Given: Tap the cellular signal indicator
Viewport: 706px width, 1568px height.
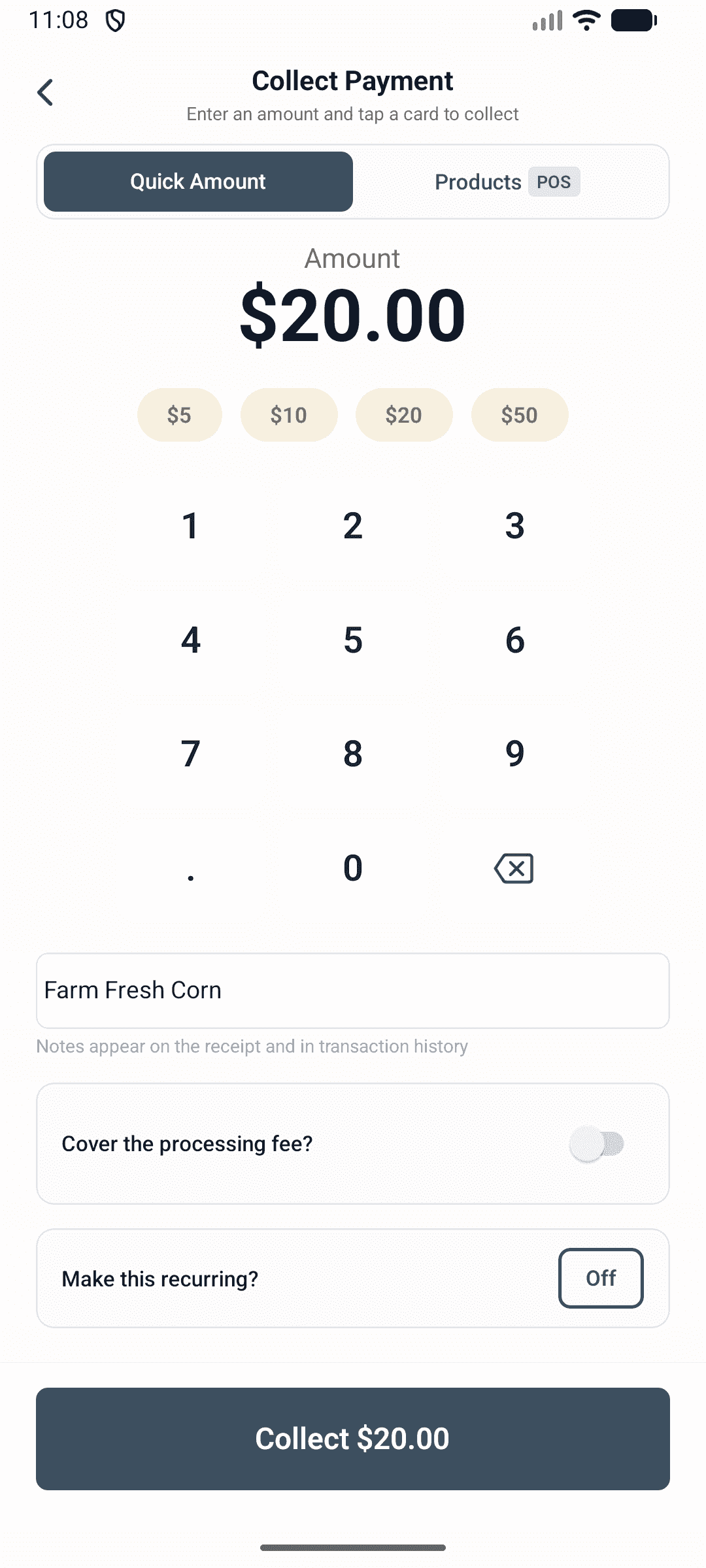Looking at the screenshot, I should tap(546, 20).
